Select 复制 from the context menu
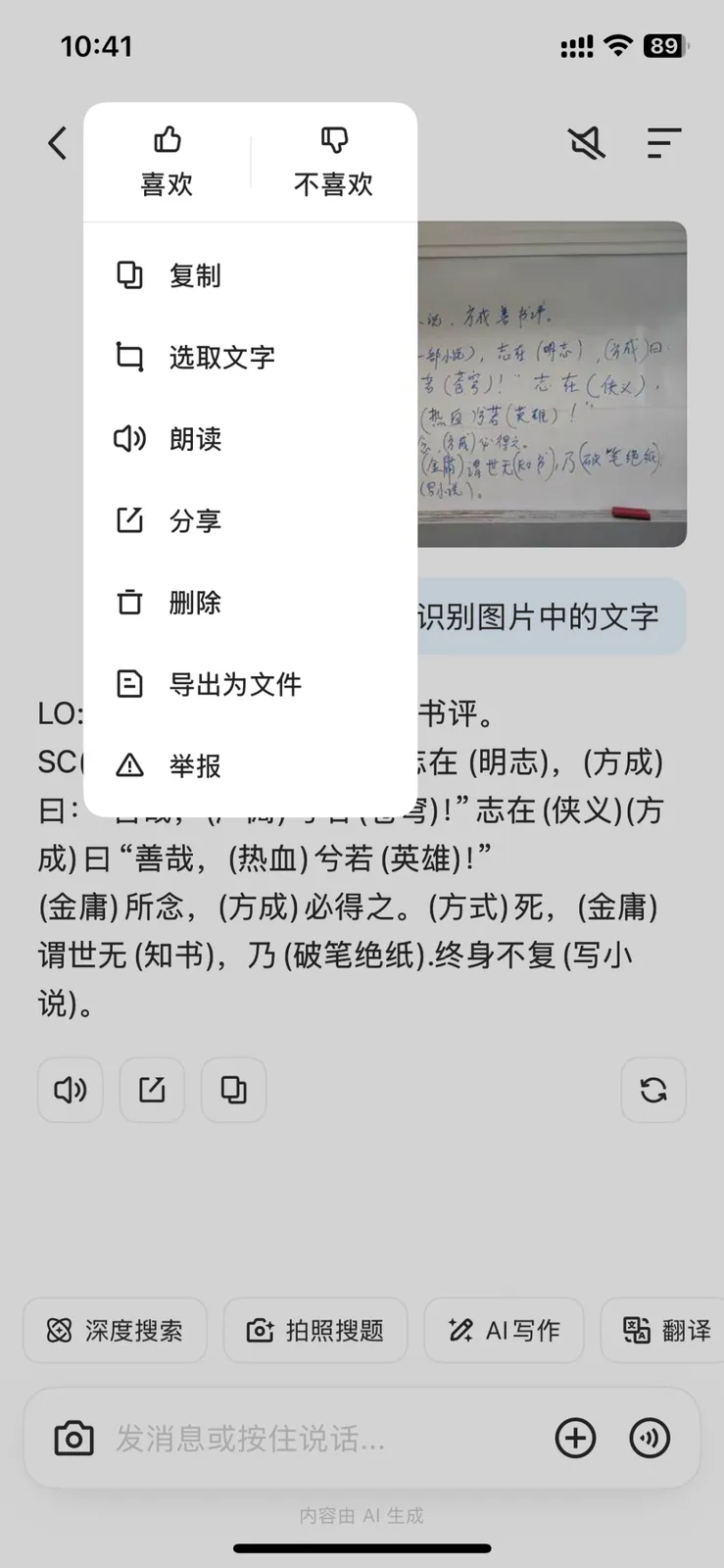Viewport: 724px width, 1568px height. [251, 275]
